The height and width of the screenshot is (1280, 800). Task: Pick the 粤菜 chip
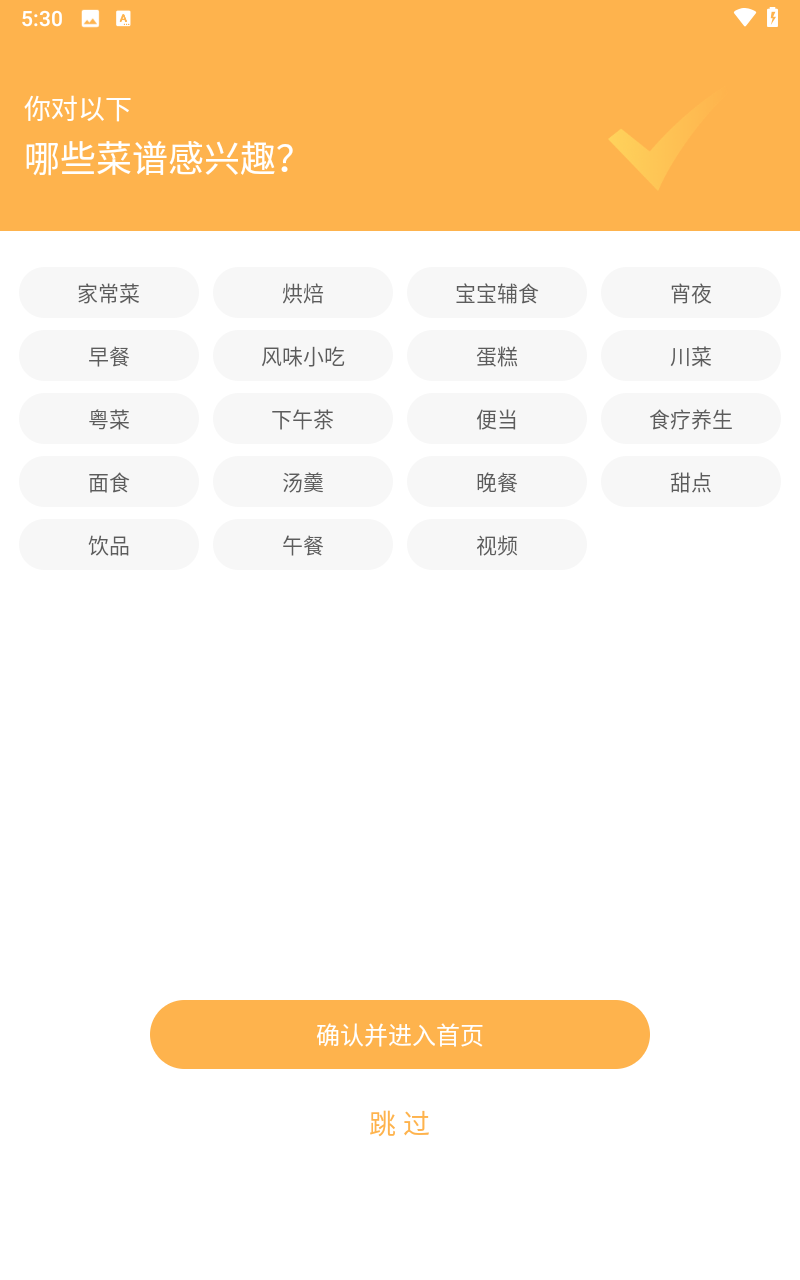coord(109,419)
